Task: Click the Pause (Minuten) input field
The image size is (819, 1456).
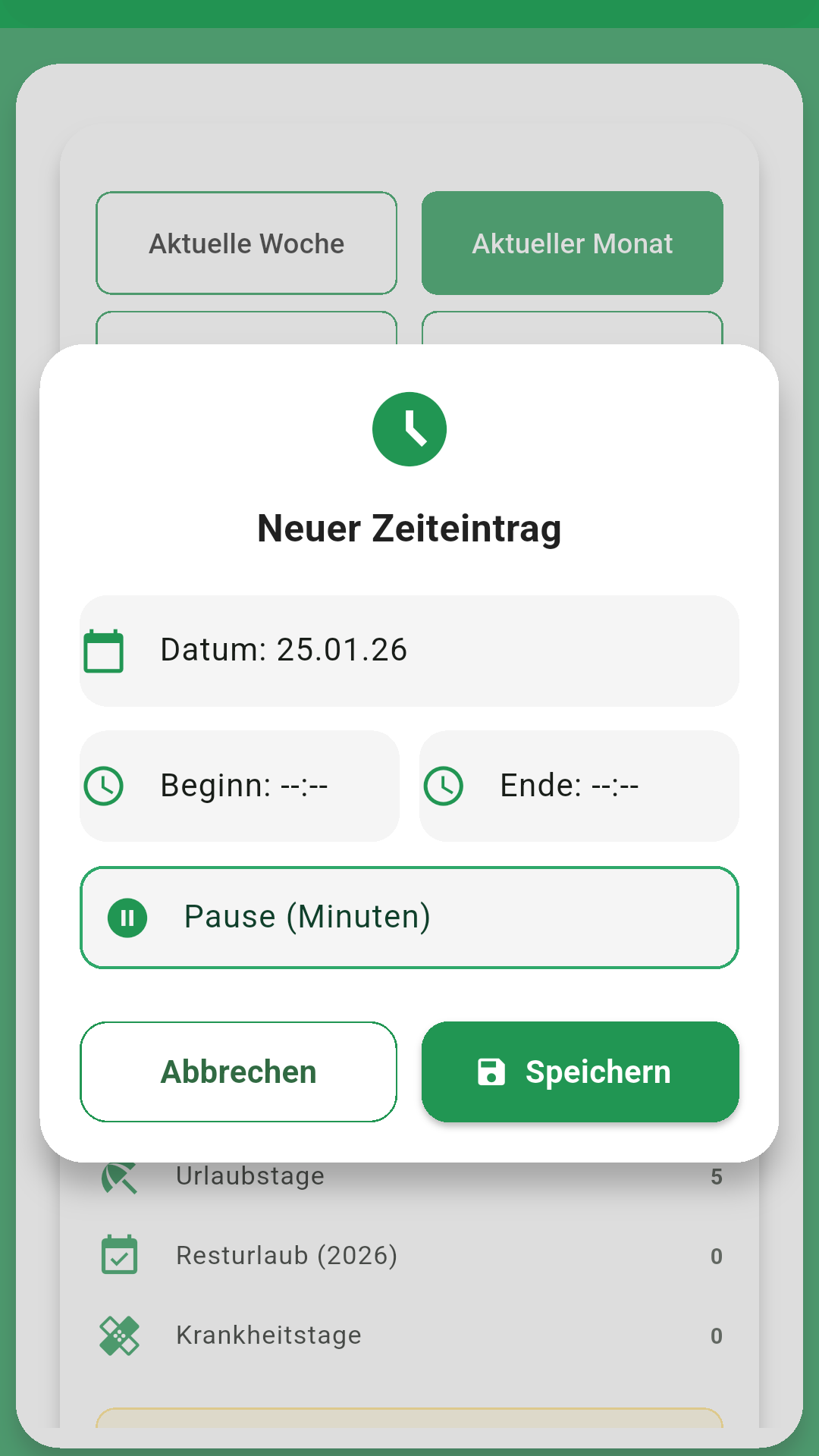Action: coord(409,917)
